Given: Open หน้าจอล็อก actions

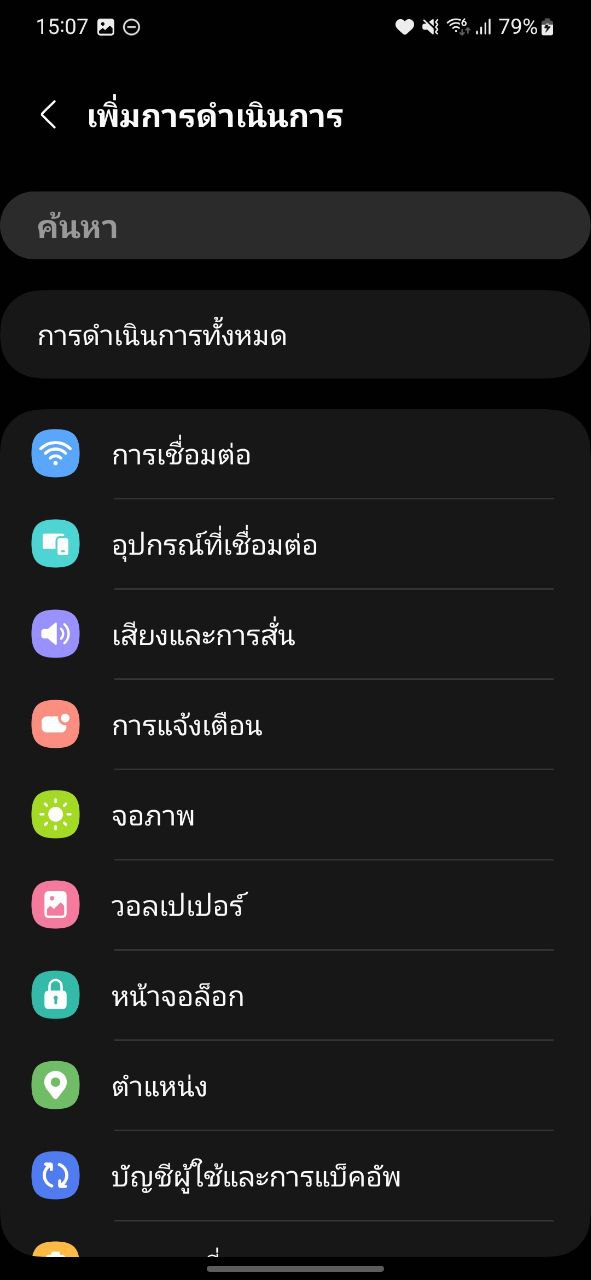Looking at the screenshot, I should [x=295, y=995].
